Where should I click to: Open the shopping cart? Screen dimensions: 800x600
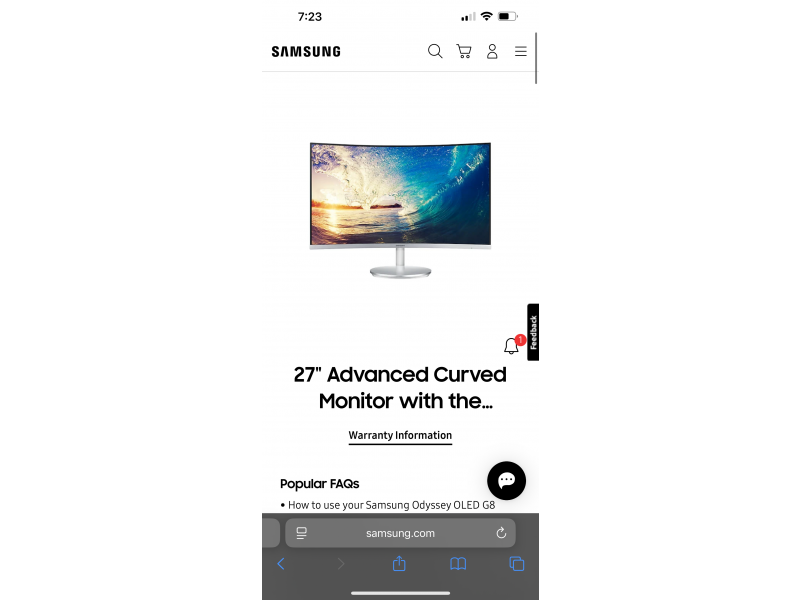point(464,51)
